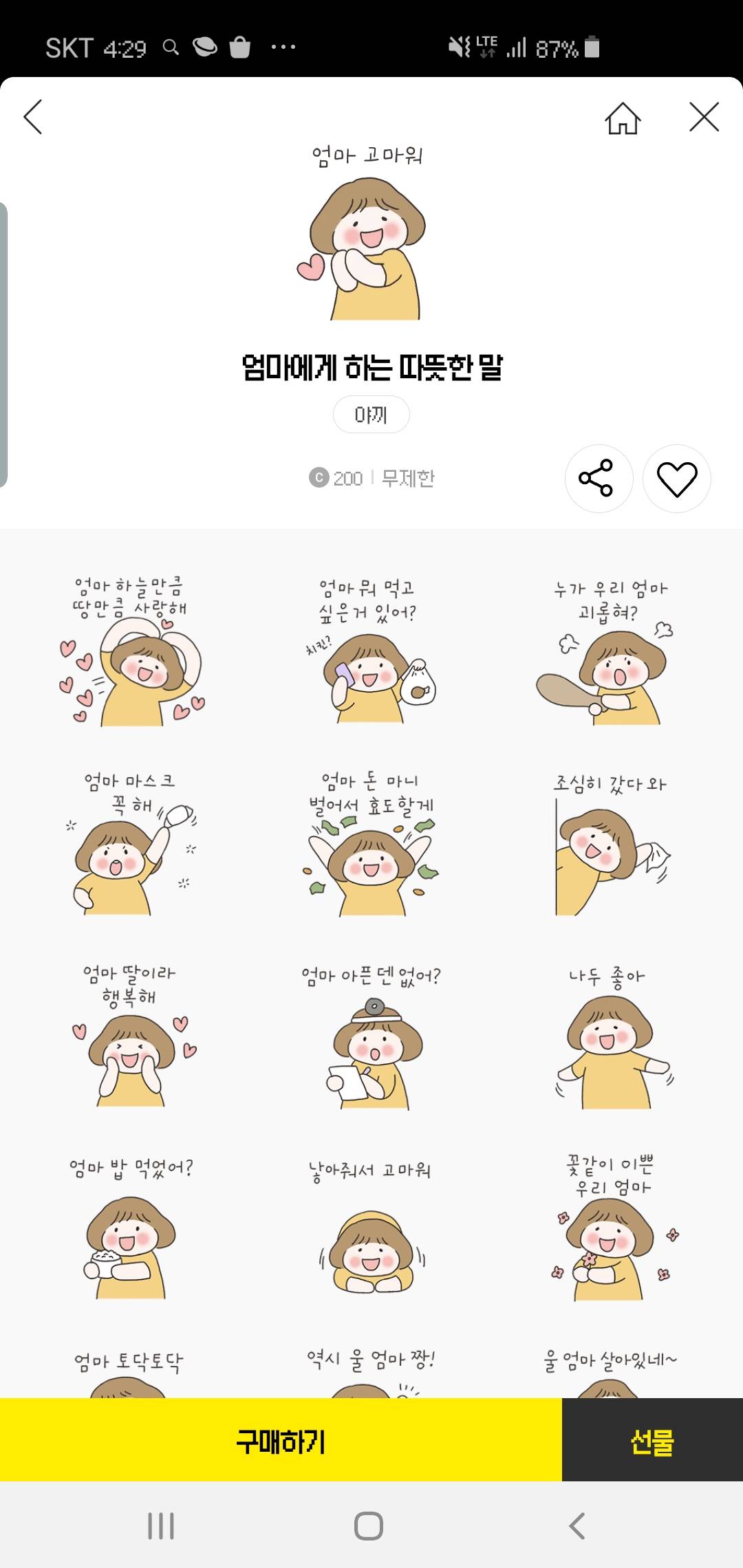Viewport: 743px width, 1568px height.
Task: Like this emoticon pack with the heart
Action: 677,479
